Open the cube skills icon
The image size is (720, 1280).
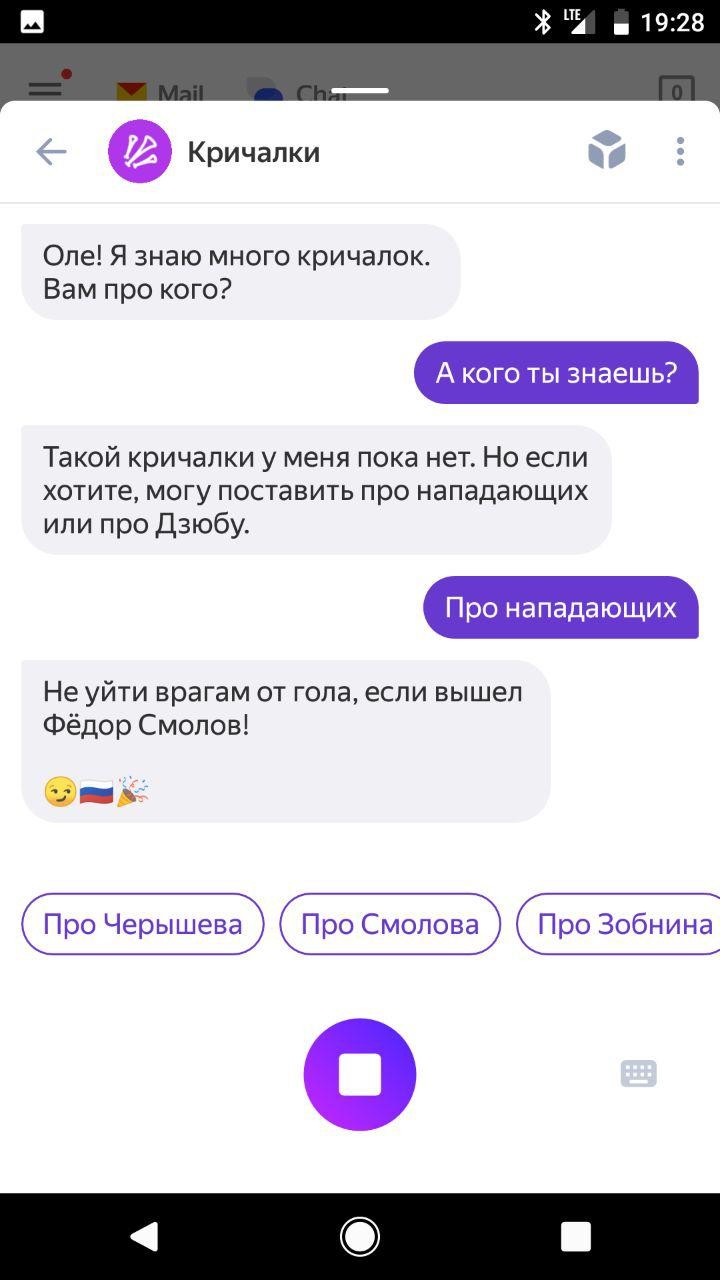[x=607, y=151]
